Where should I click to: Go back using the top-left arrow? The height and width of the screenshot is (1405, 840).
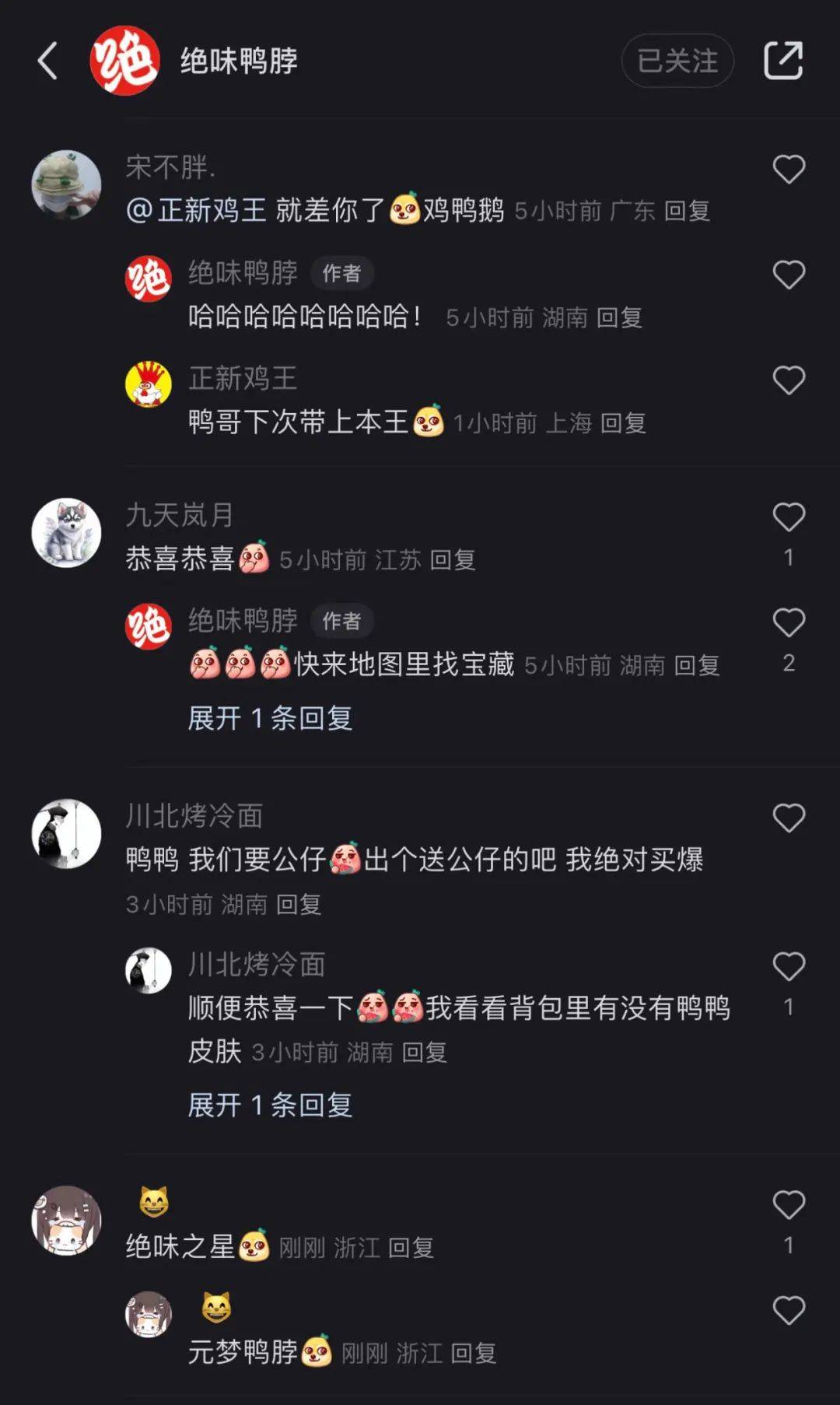48,61
